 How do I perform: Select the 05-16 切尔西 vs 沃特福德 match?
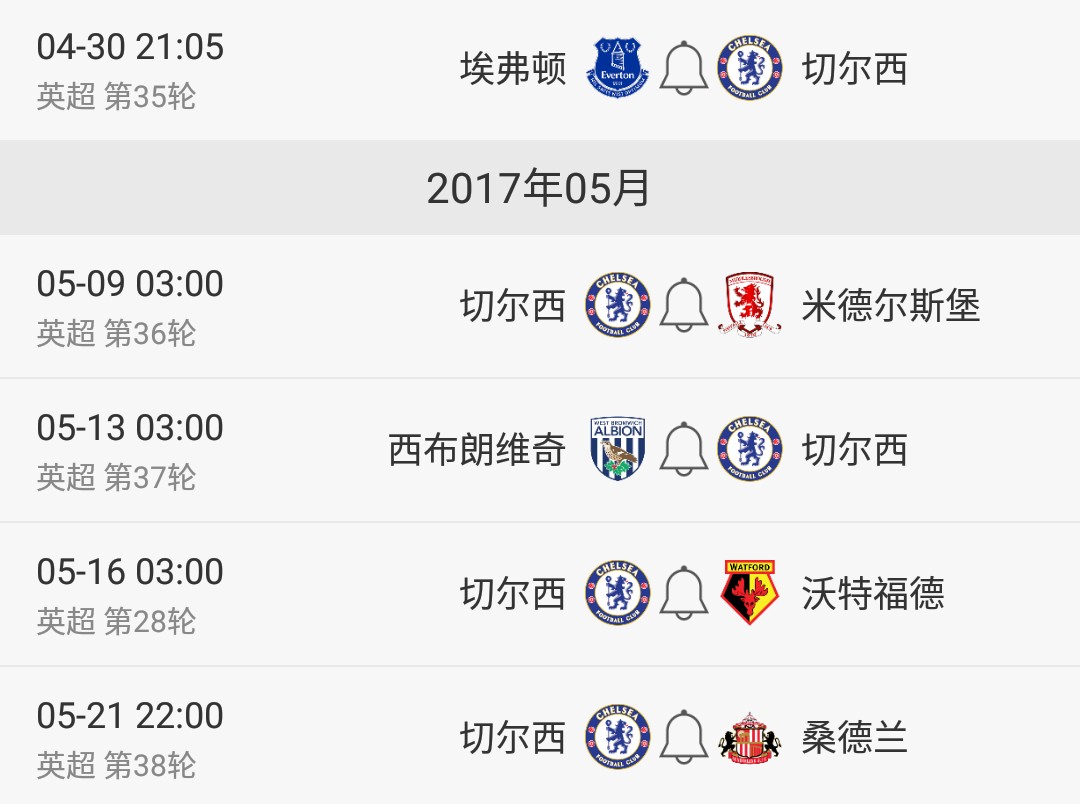click(x=300, y=594)
